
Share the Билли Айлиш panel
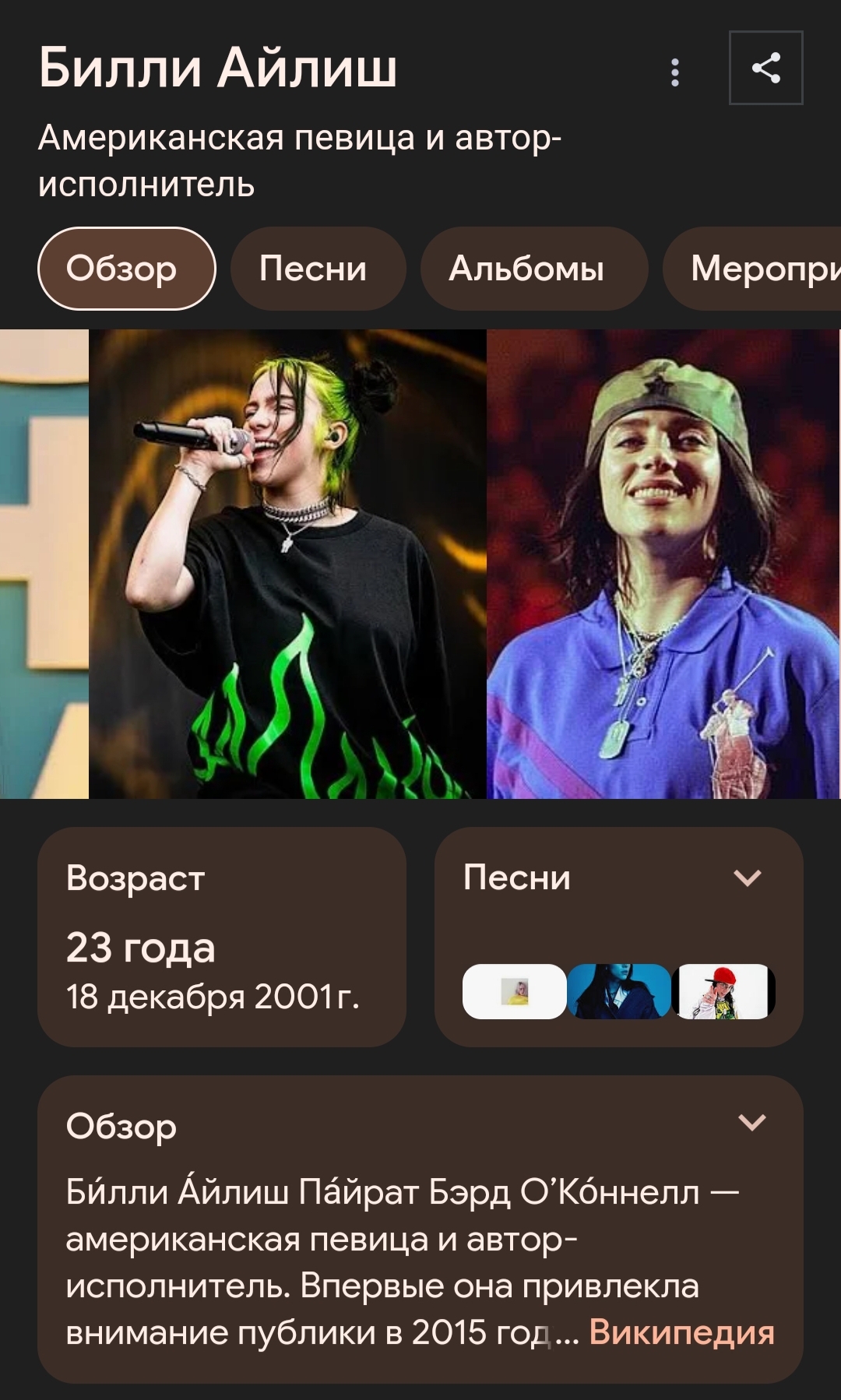point(765,68)
